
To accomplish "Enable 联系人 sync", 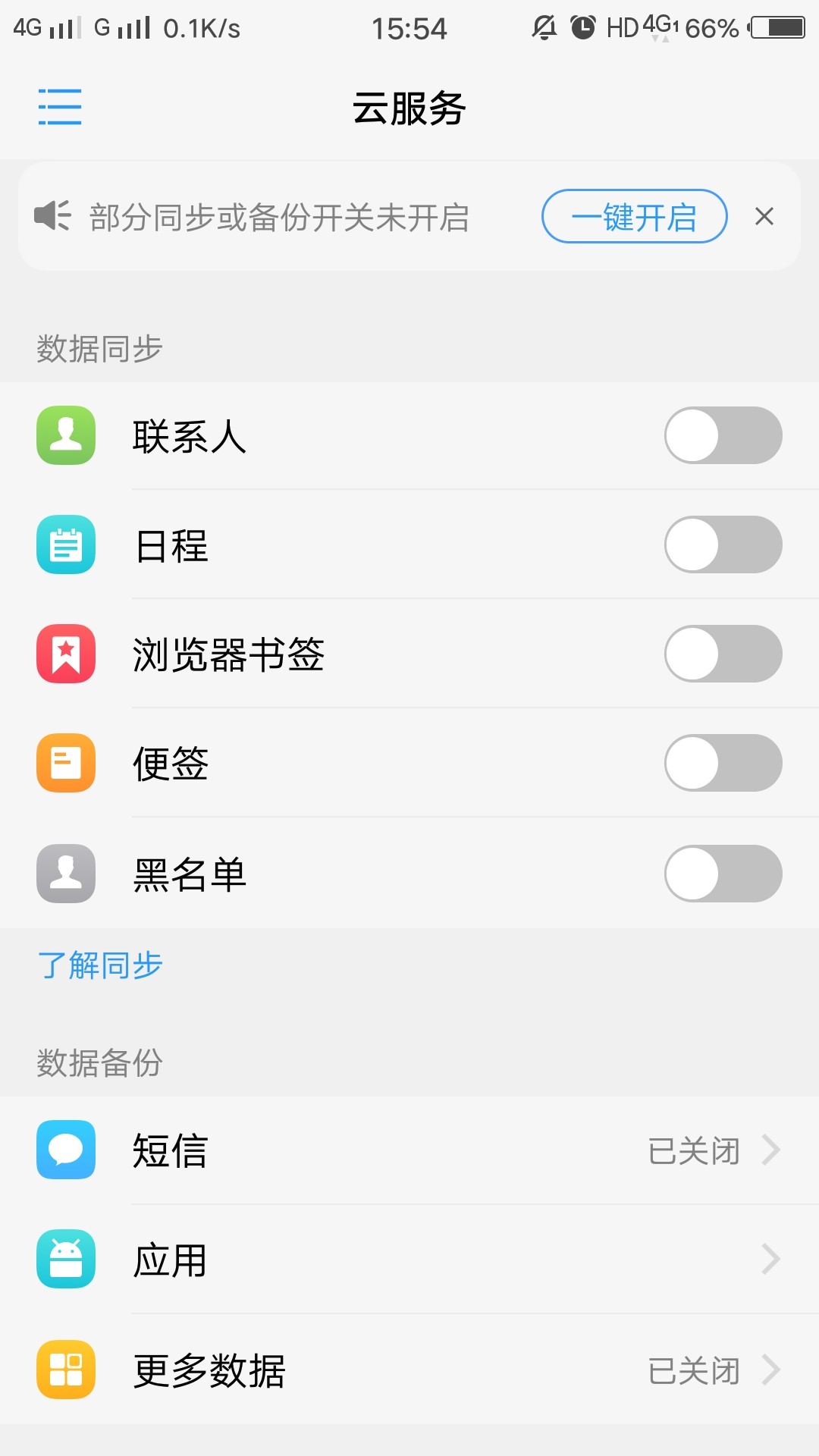I will tap(723, 435).
